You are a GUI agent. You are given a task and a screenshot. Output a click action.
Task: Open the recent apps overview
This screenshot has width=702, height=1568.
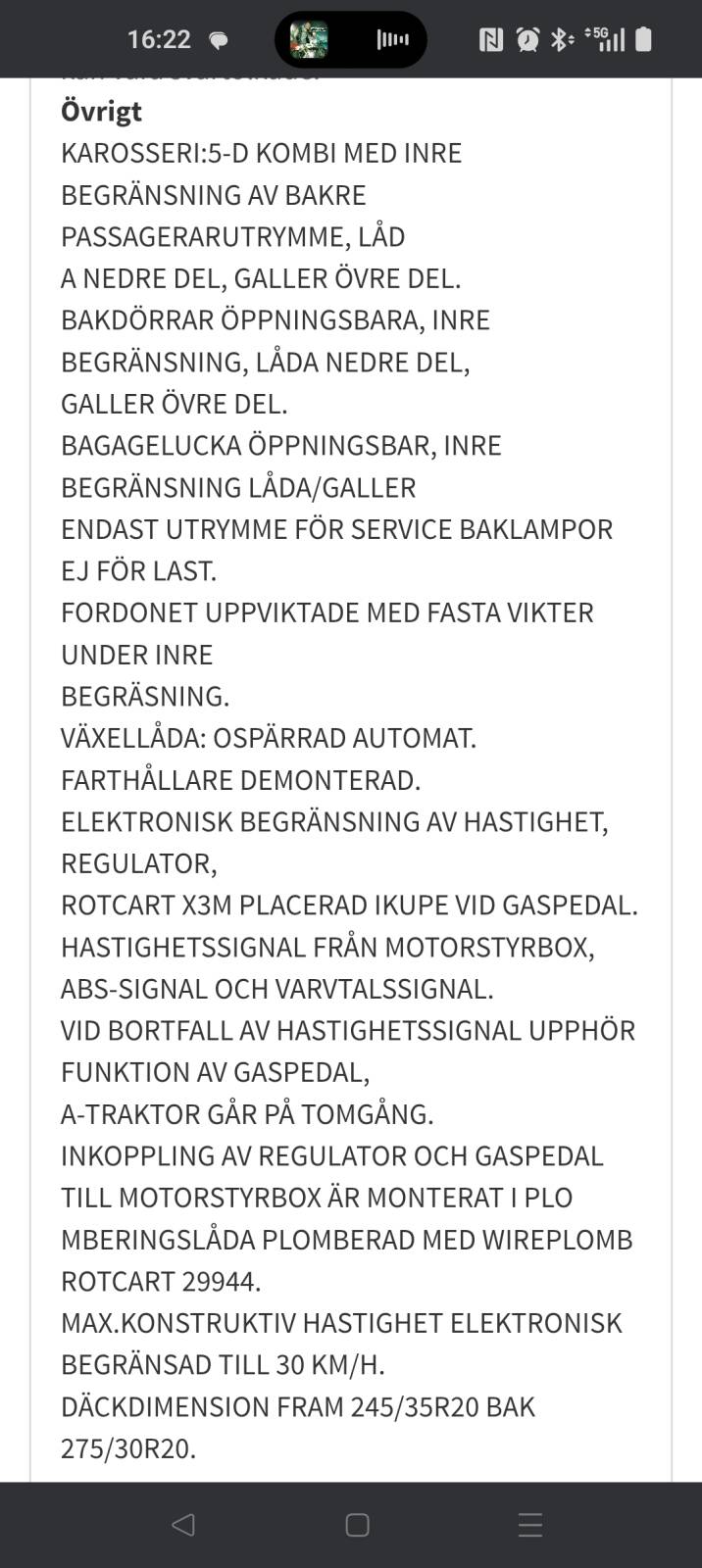530,1525
